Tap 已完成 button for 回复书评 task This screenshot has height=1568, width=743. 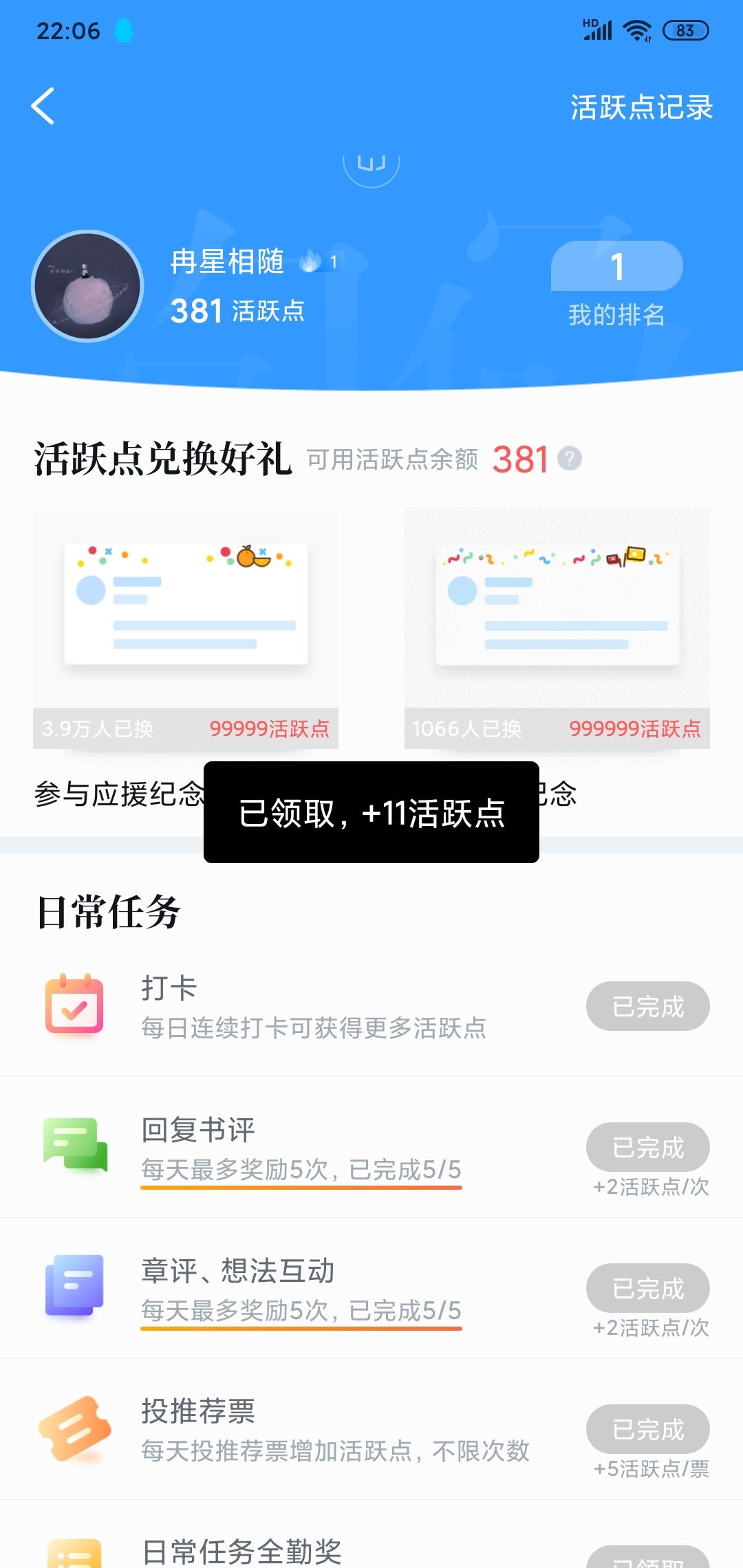tap(648, 1147)
